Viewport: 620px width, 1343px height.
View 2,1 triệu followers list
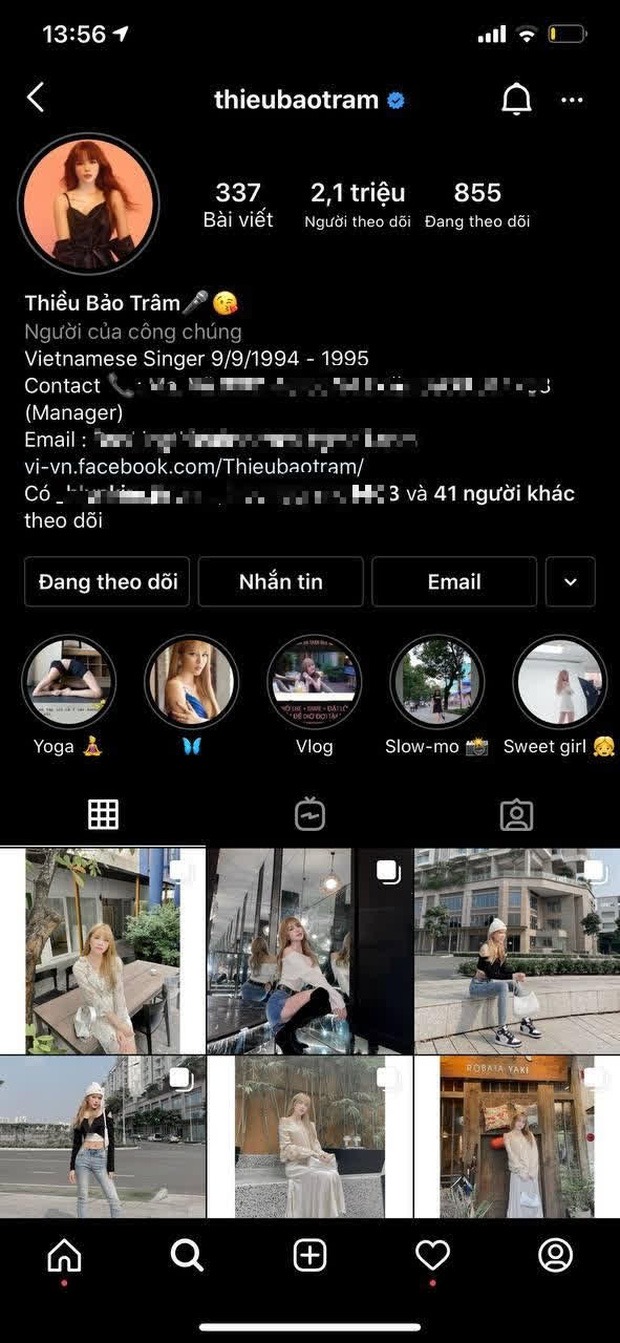(x=357, y=204)
